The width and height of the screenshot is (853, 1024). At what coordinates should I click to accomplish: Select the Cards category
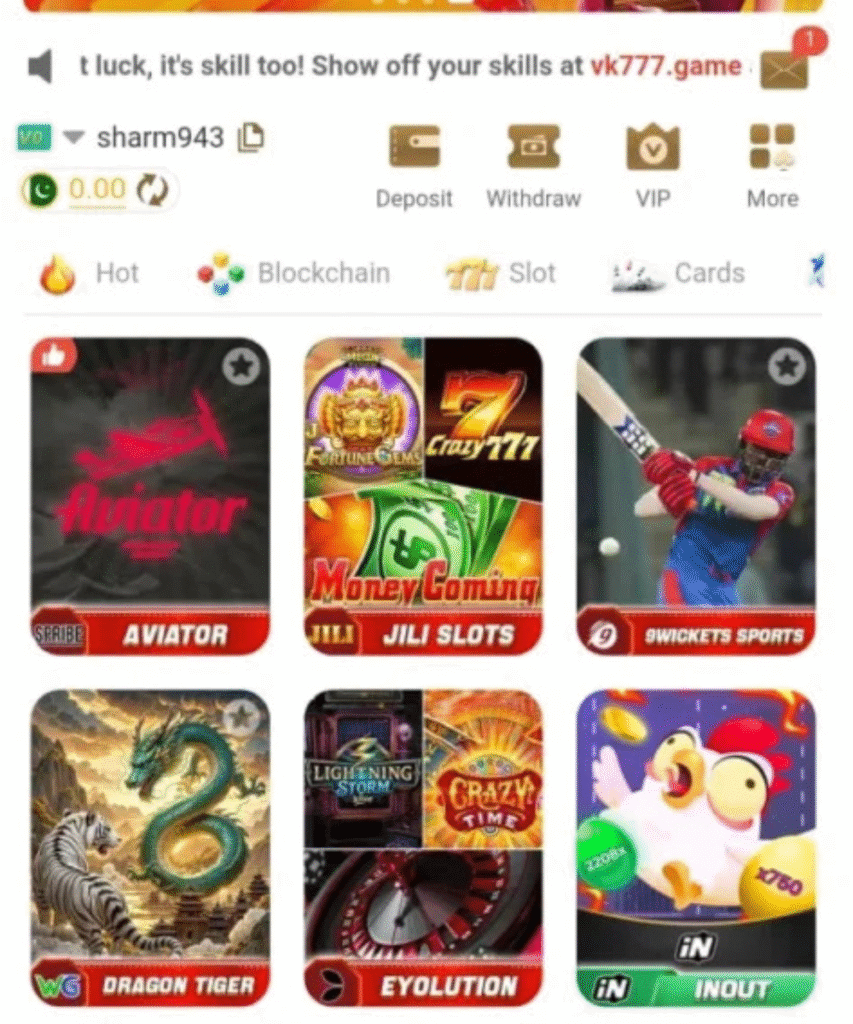coord(679,273)
